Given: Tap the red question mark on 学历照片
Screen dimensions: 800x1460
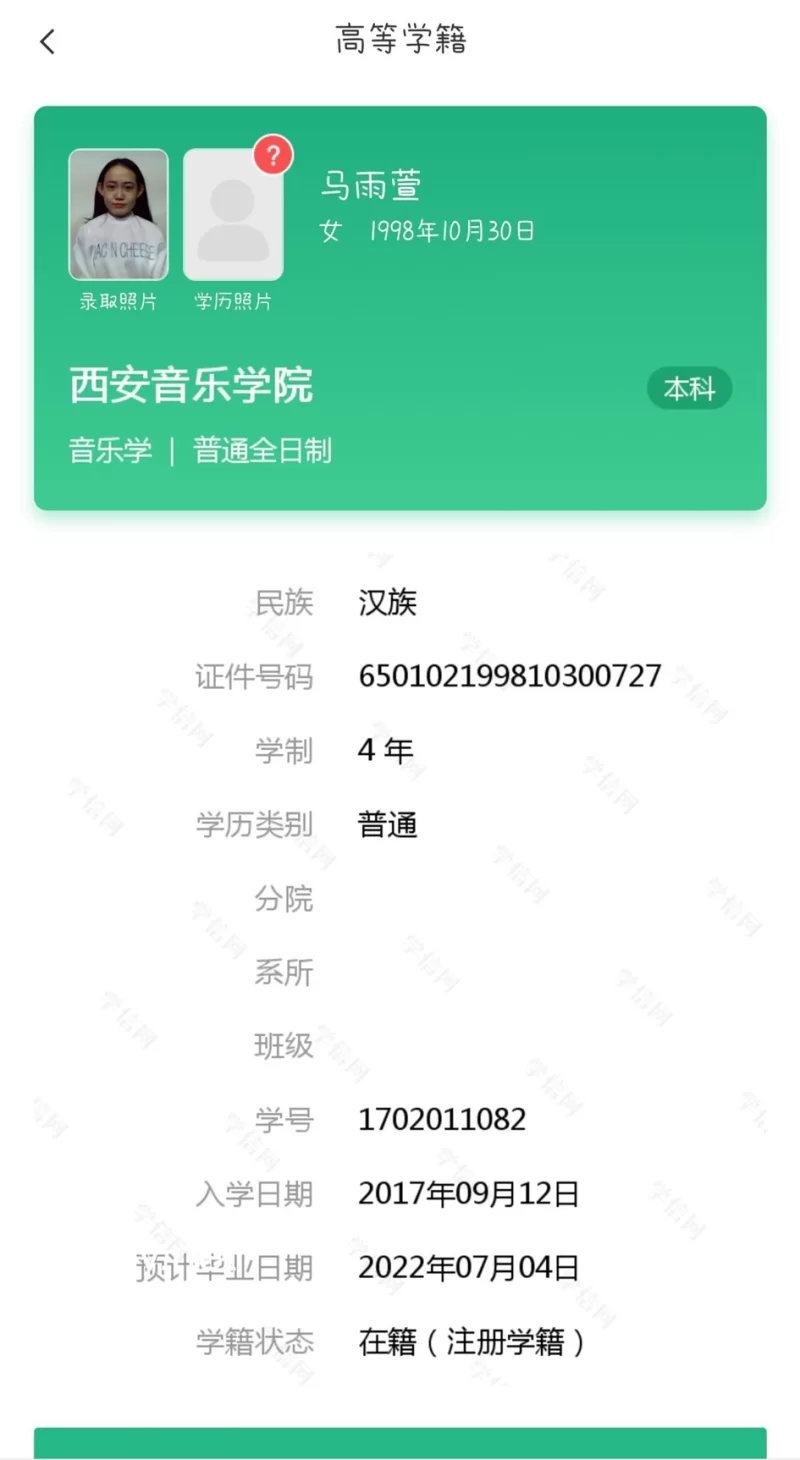Looking at the screenshot, I should point(272,156).
